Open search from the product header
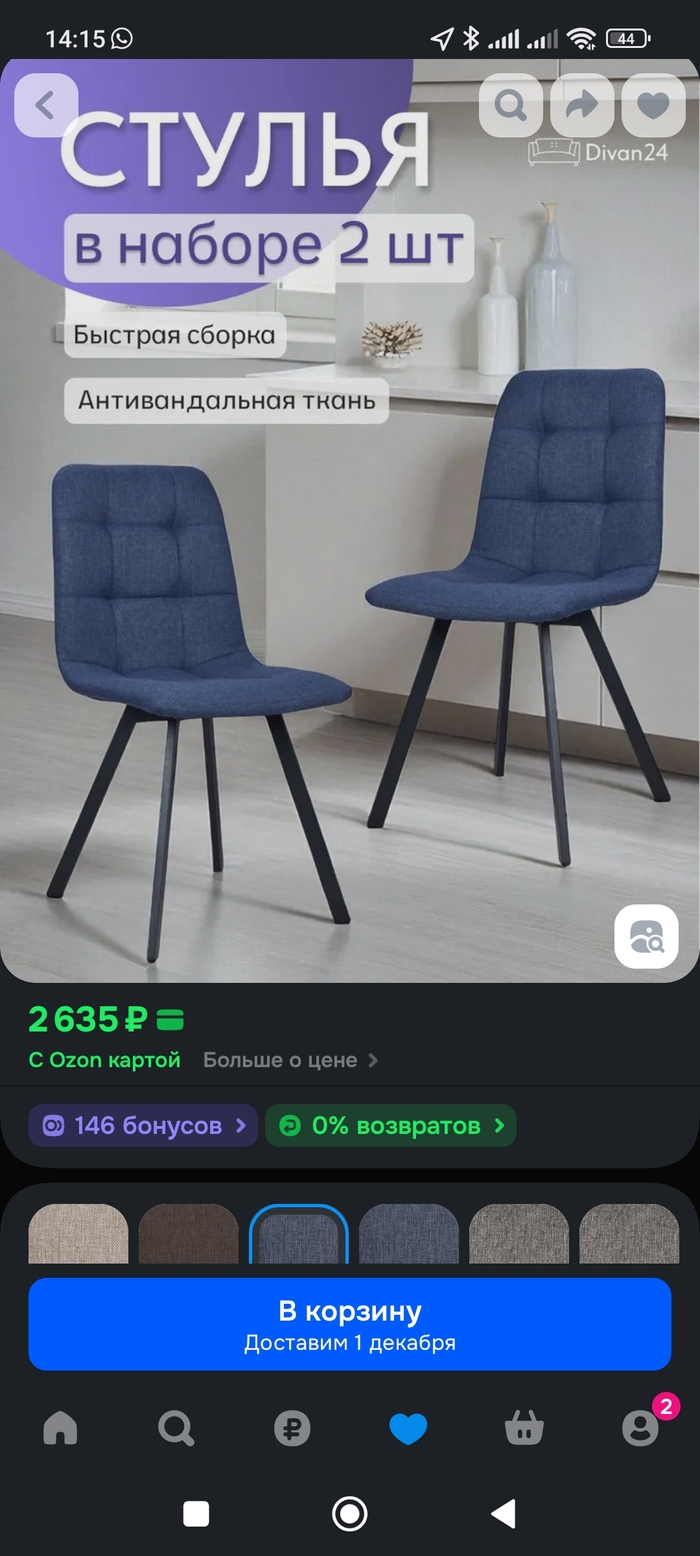The width and height of the screenshot is (700, 1556). tap(510, 105)
